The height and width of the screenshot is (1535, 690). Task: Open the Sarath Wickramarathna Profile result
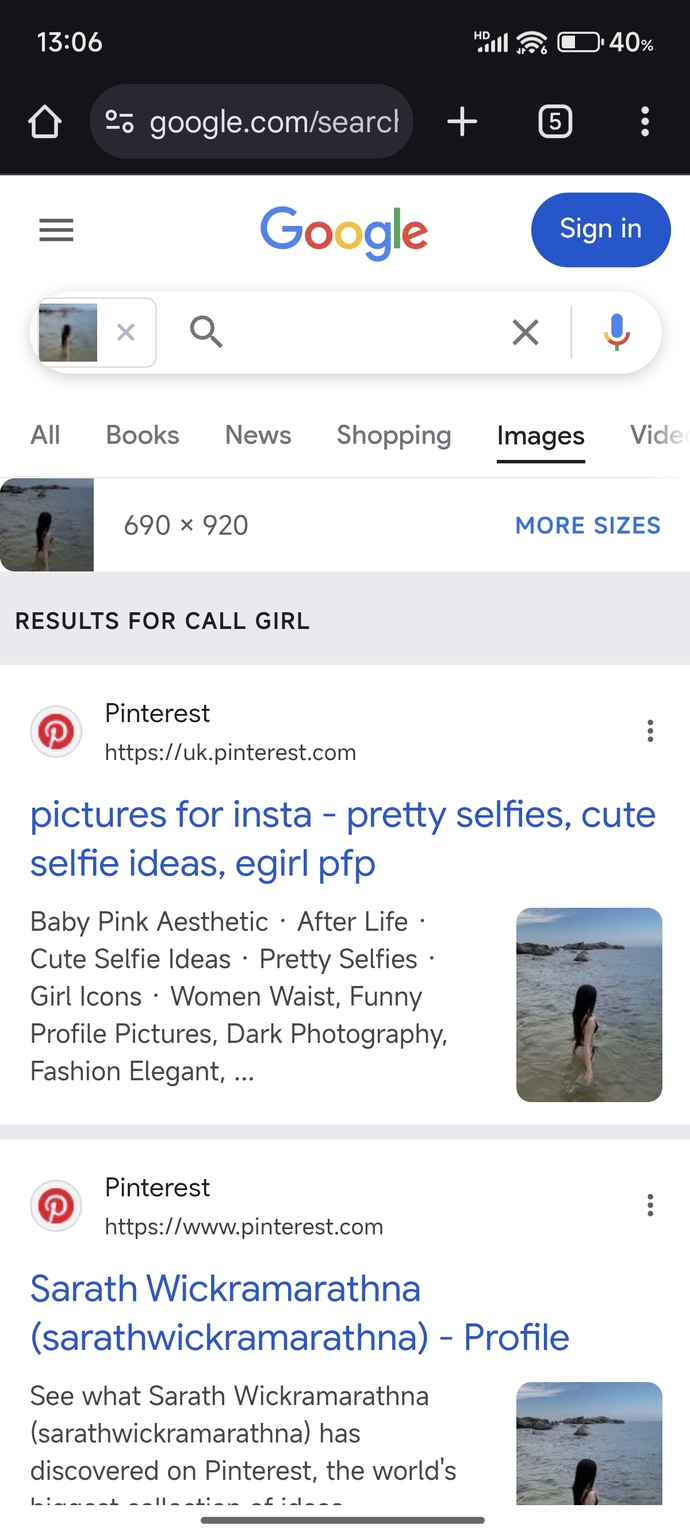[x=300, y=1313]
